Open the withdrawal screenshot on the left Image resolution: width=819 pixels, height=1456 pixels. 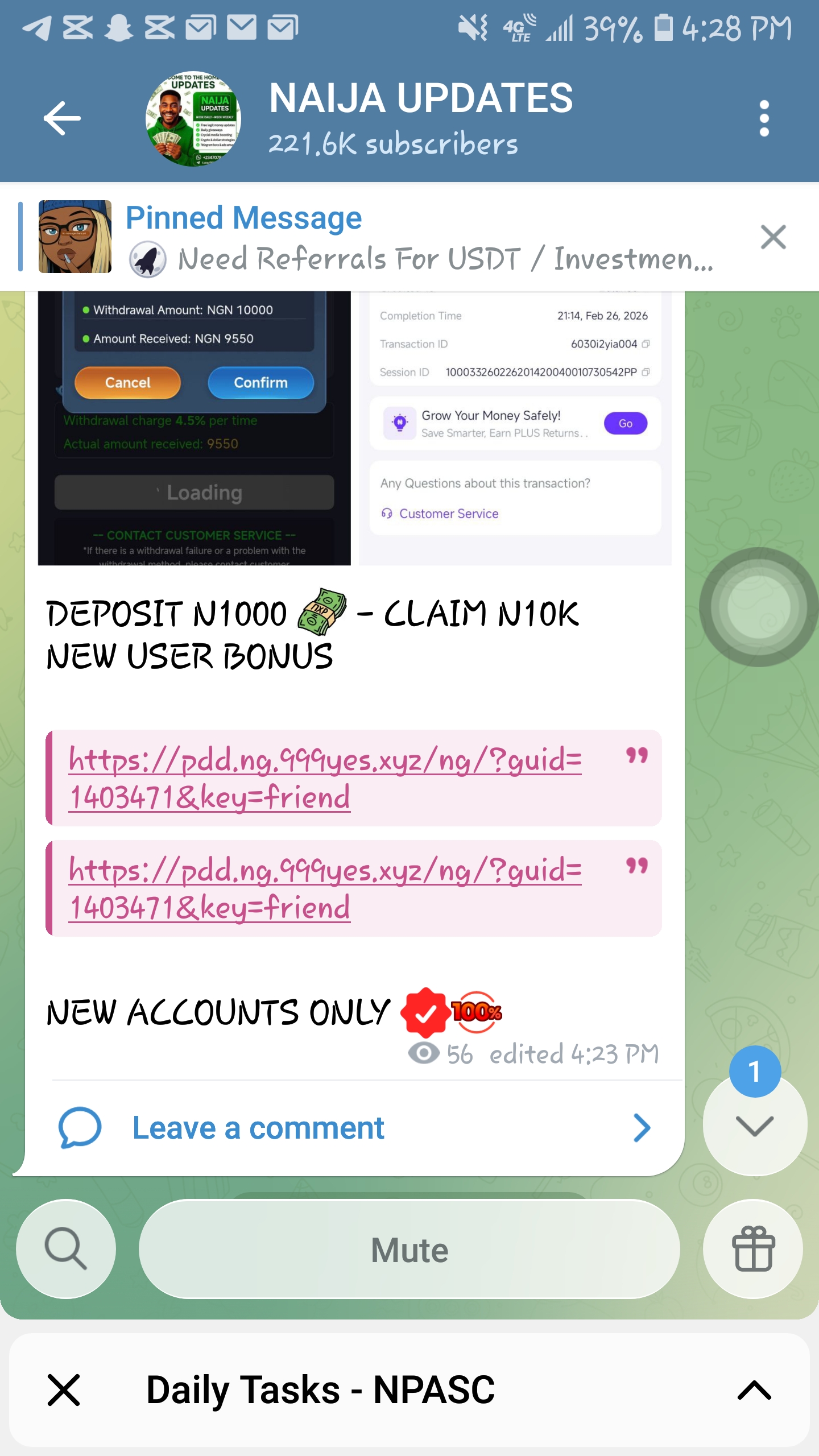point(194,428)
